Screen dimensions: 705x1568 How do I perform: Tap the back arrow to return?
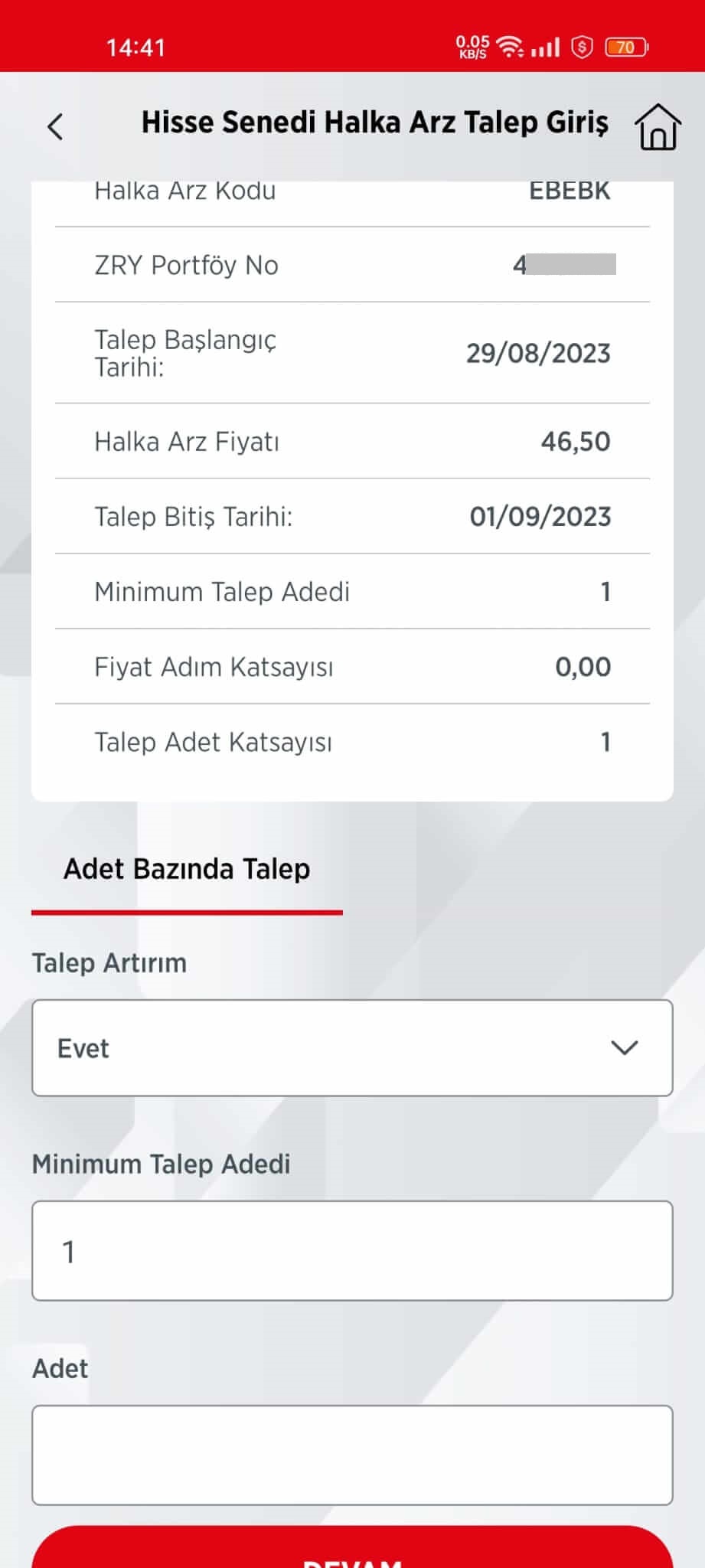point(54,127)
